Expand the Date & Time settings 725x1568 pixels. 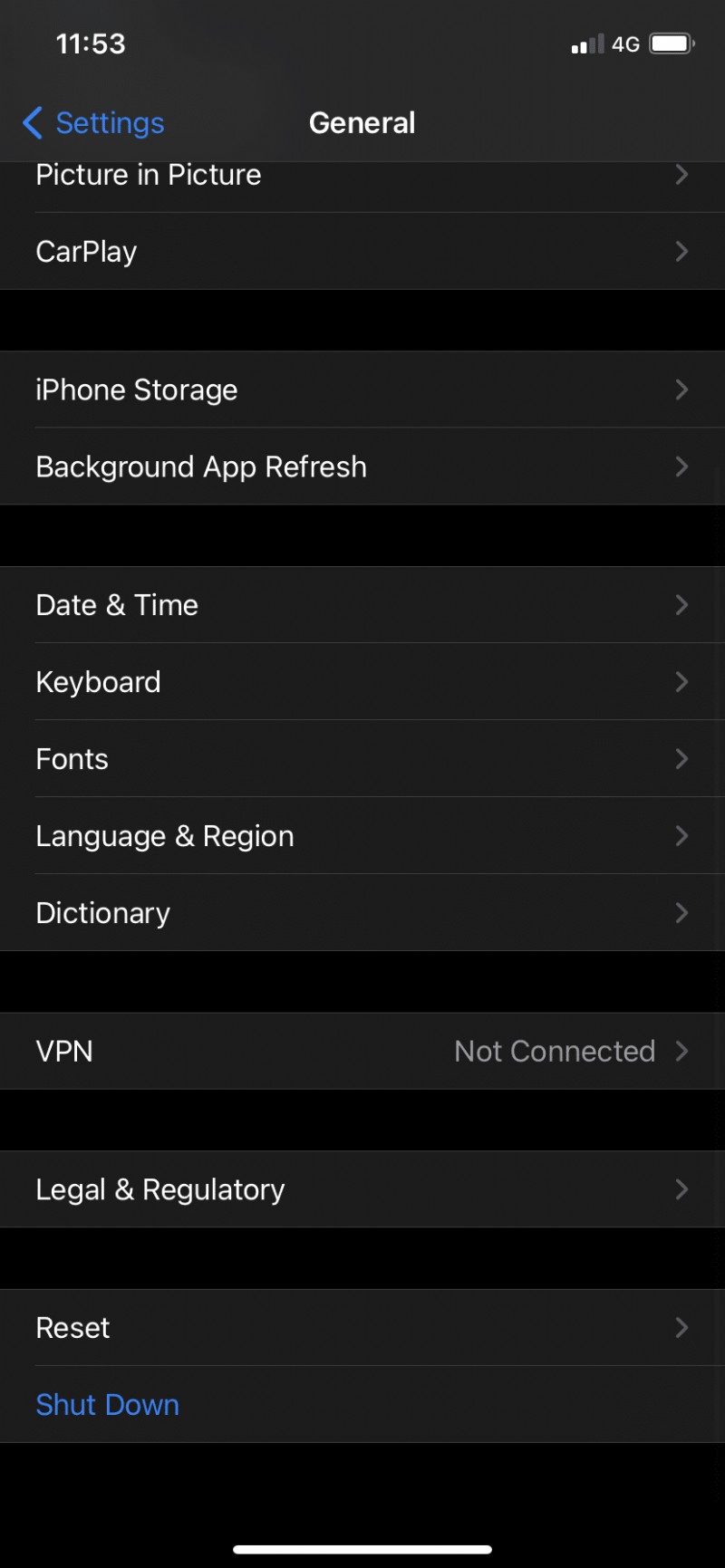[x=362, y=605]
